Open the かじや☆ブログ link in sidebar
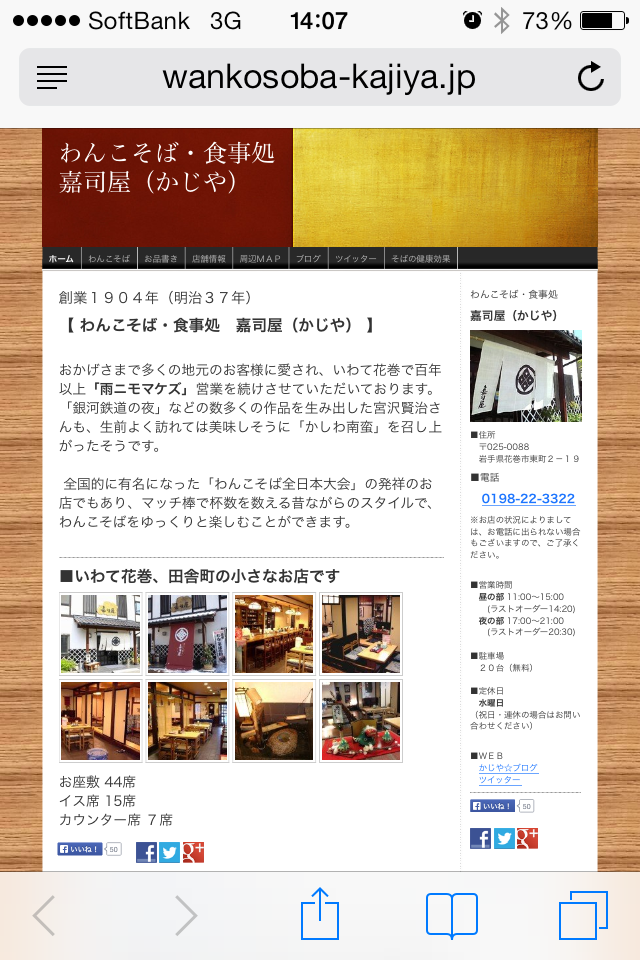Screen dimensions: 640x960 coord(508,767)
